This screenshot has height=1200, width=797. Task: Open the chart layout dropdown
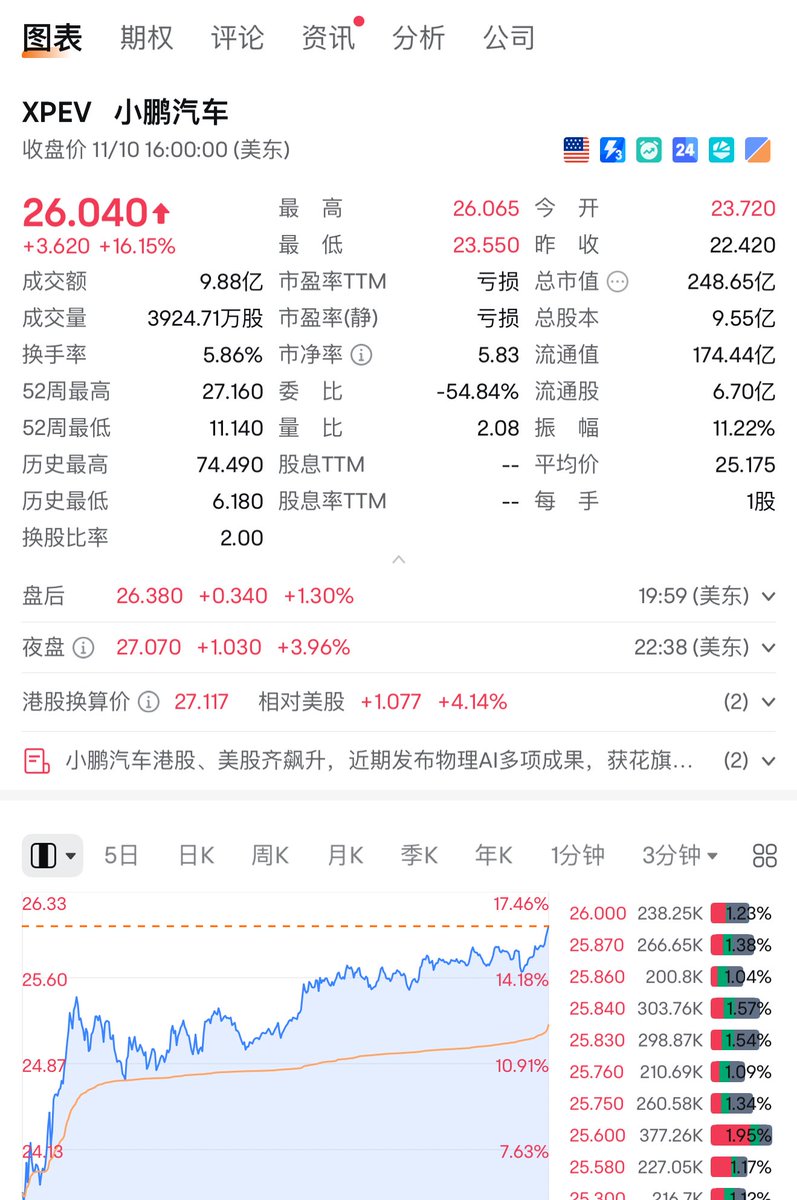click(x=53, y=856)
